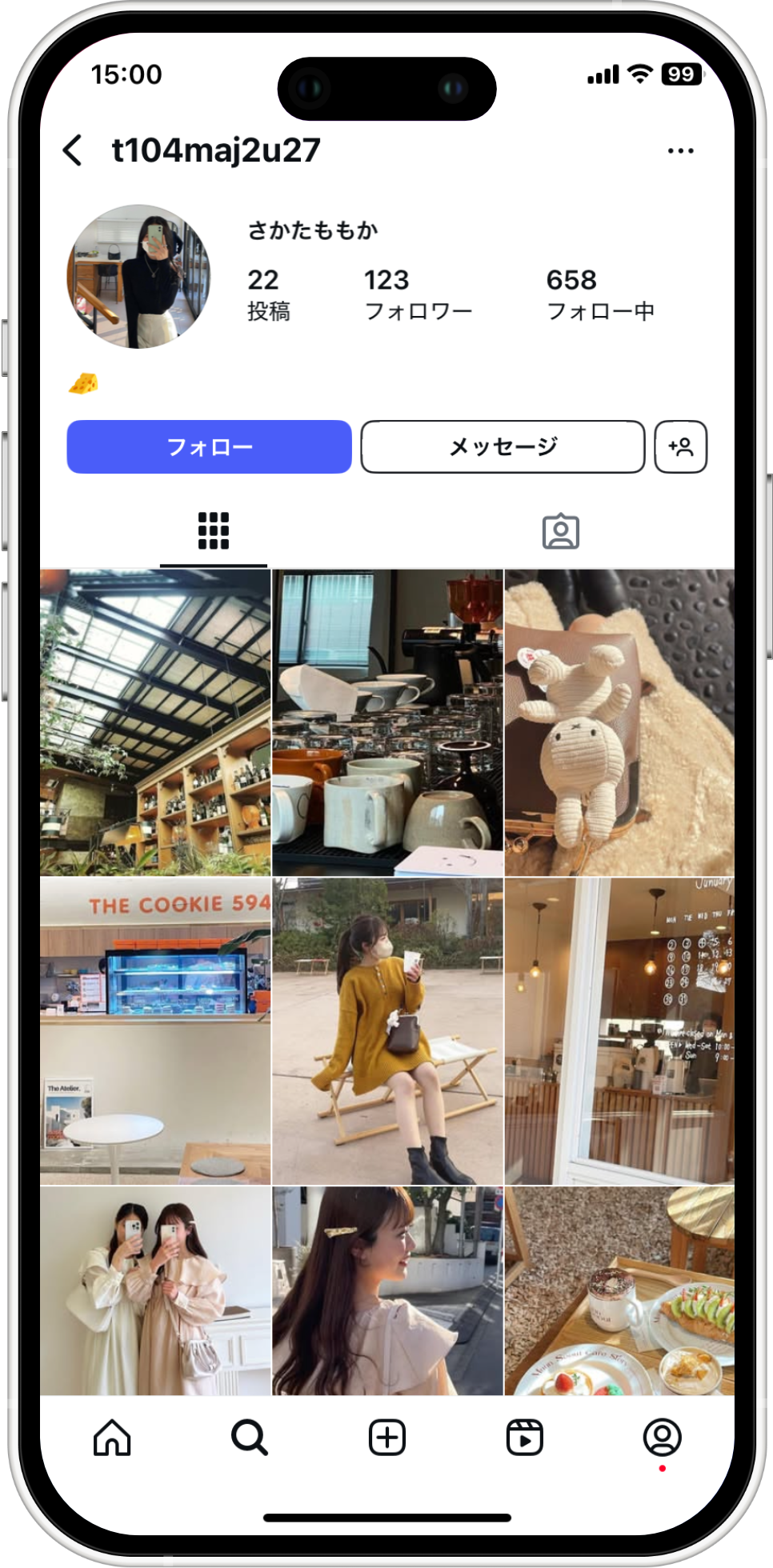Go to the Home tab
The image size is (773, 1568).
(x=112, y=1438)
